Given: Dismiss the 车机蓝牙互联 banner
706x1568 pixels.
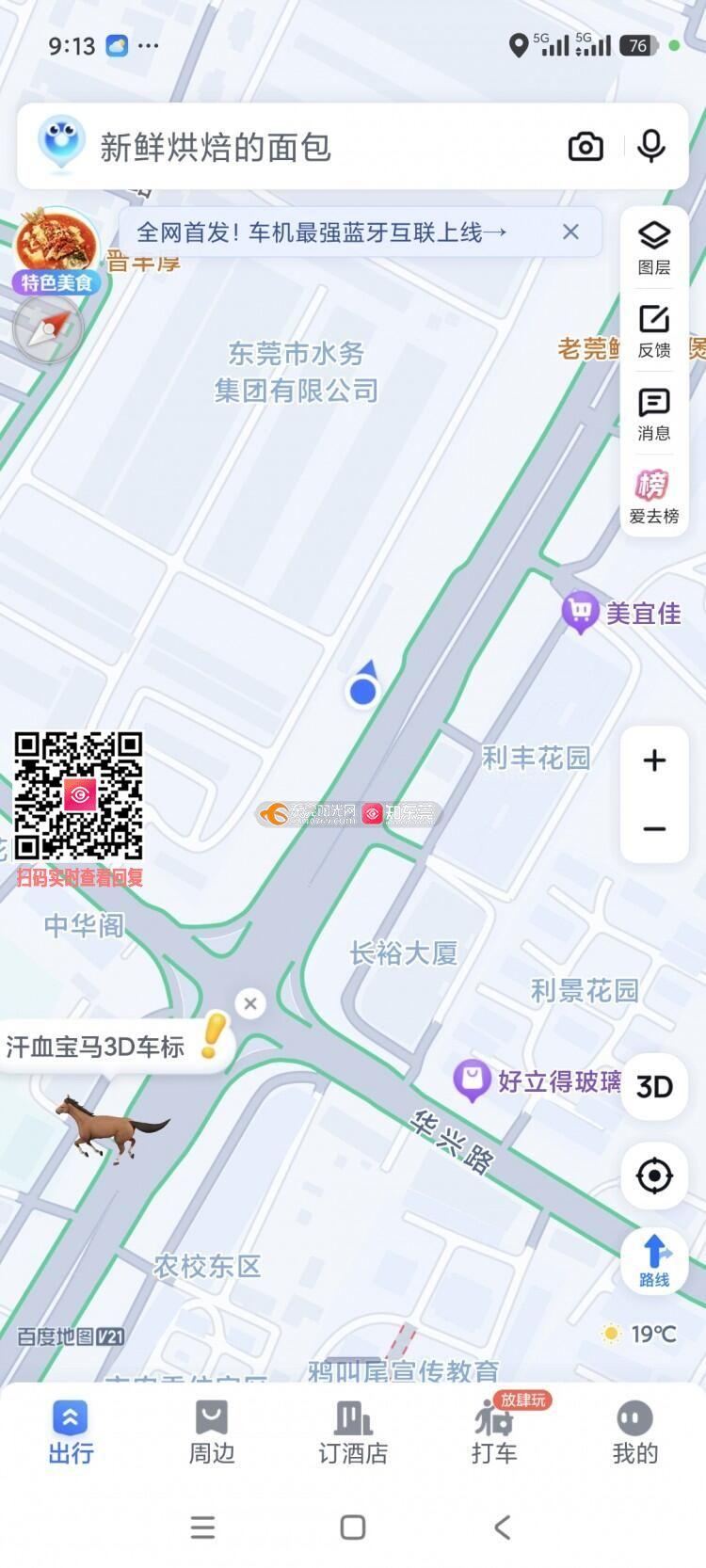Looking at the screenshot, I should point(570,232).
